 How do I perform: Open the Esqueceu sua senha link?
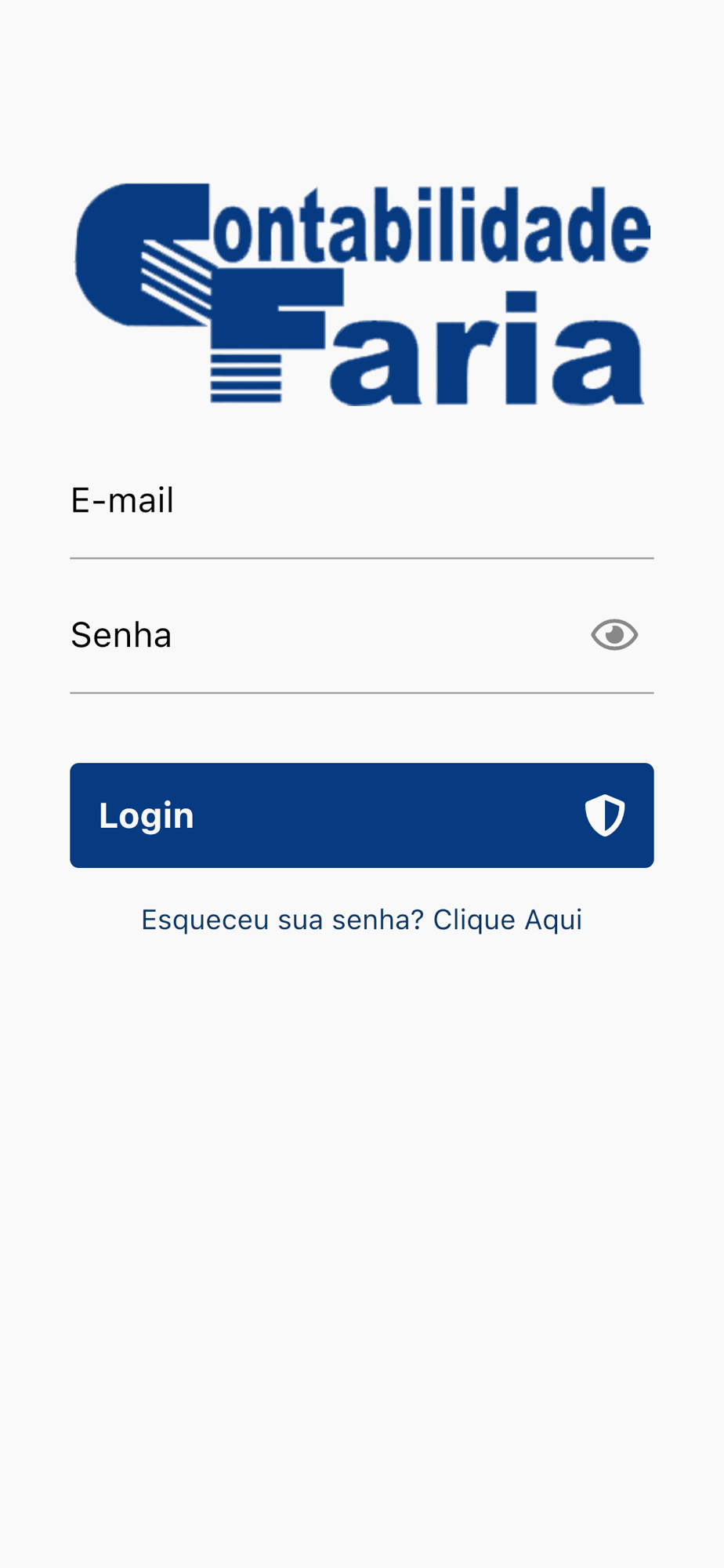(361, 920)
